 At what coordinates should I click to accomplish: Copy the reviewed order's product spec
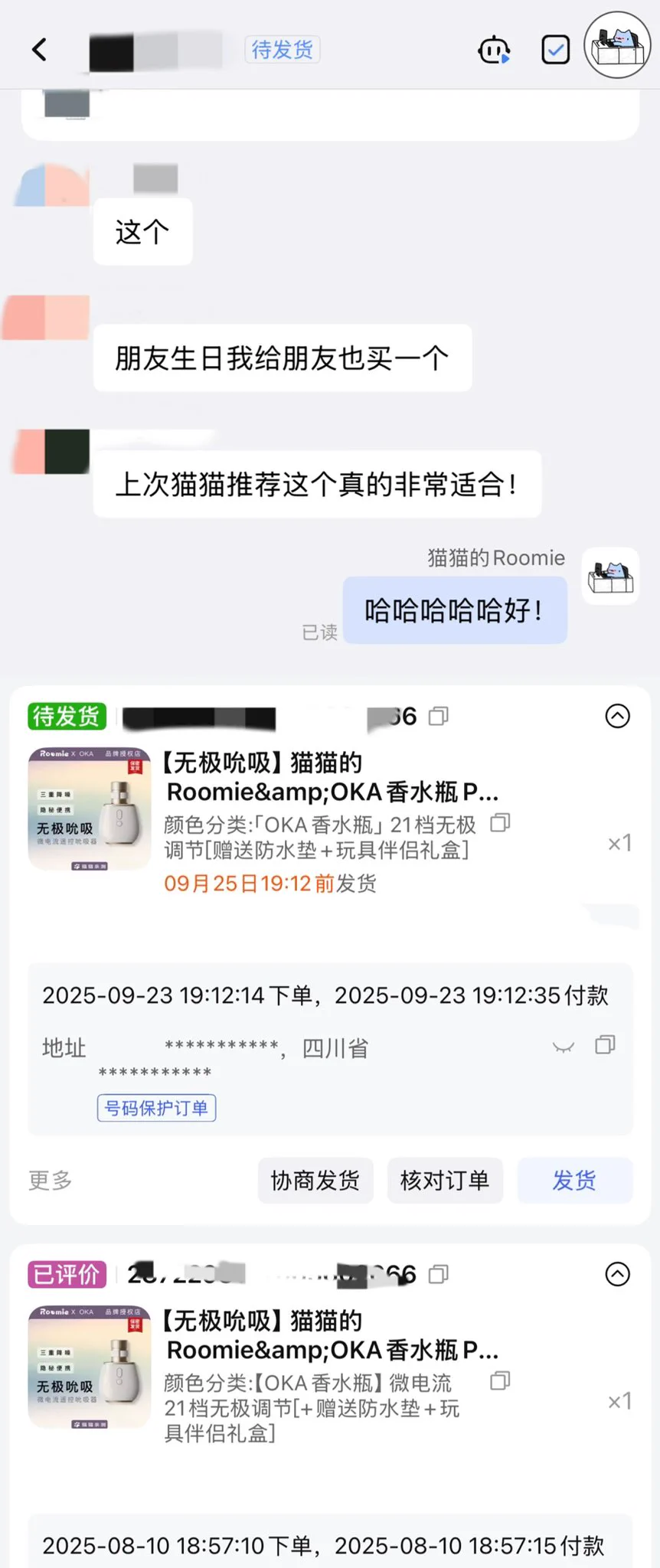click(x=500, y=1381)
